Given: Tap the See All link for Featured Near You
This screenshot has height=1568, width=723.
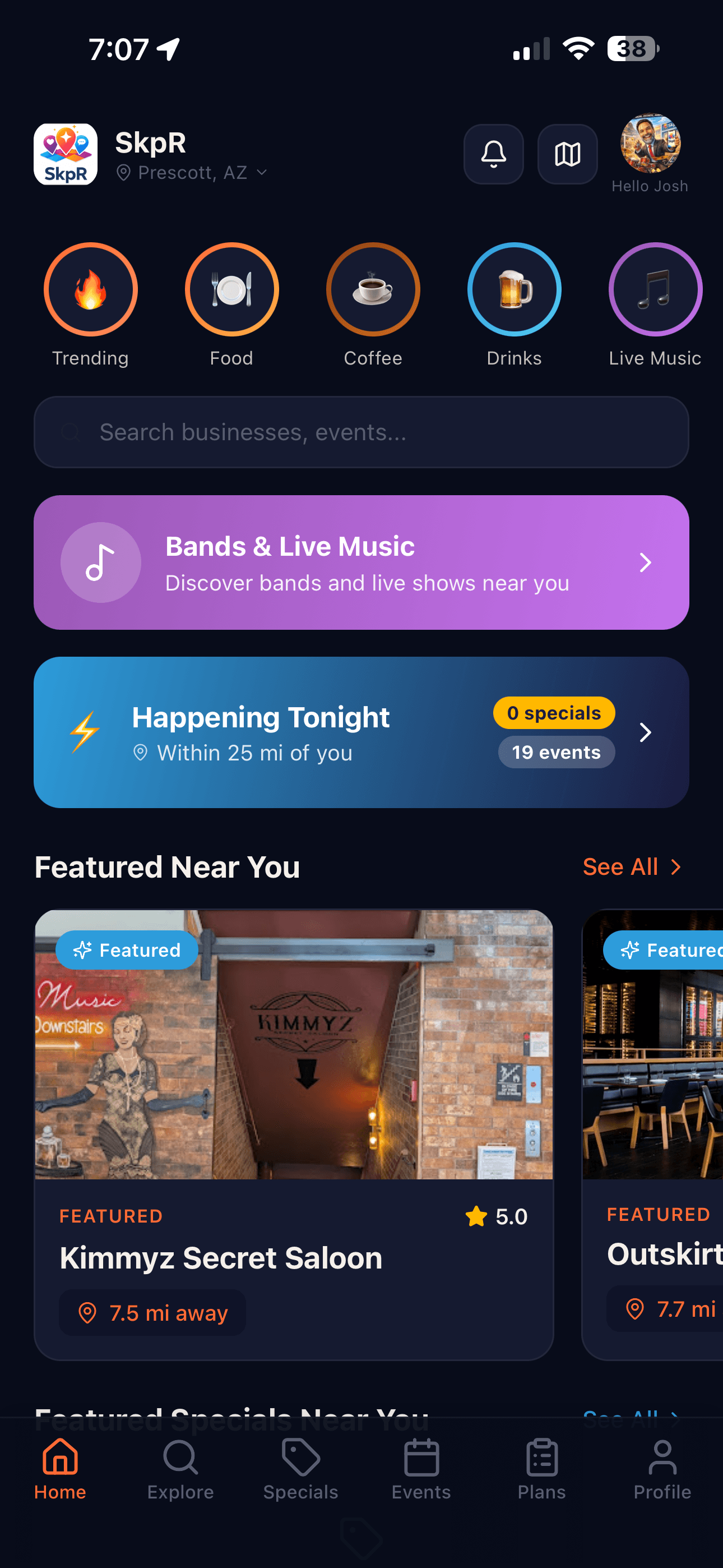Looking at the screenshot, I should pos(632,867).
